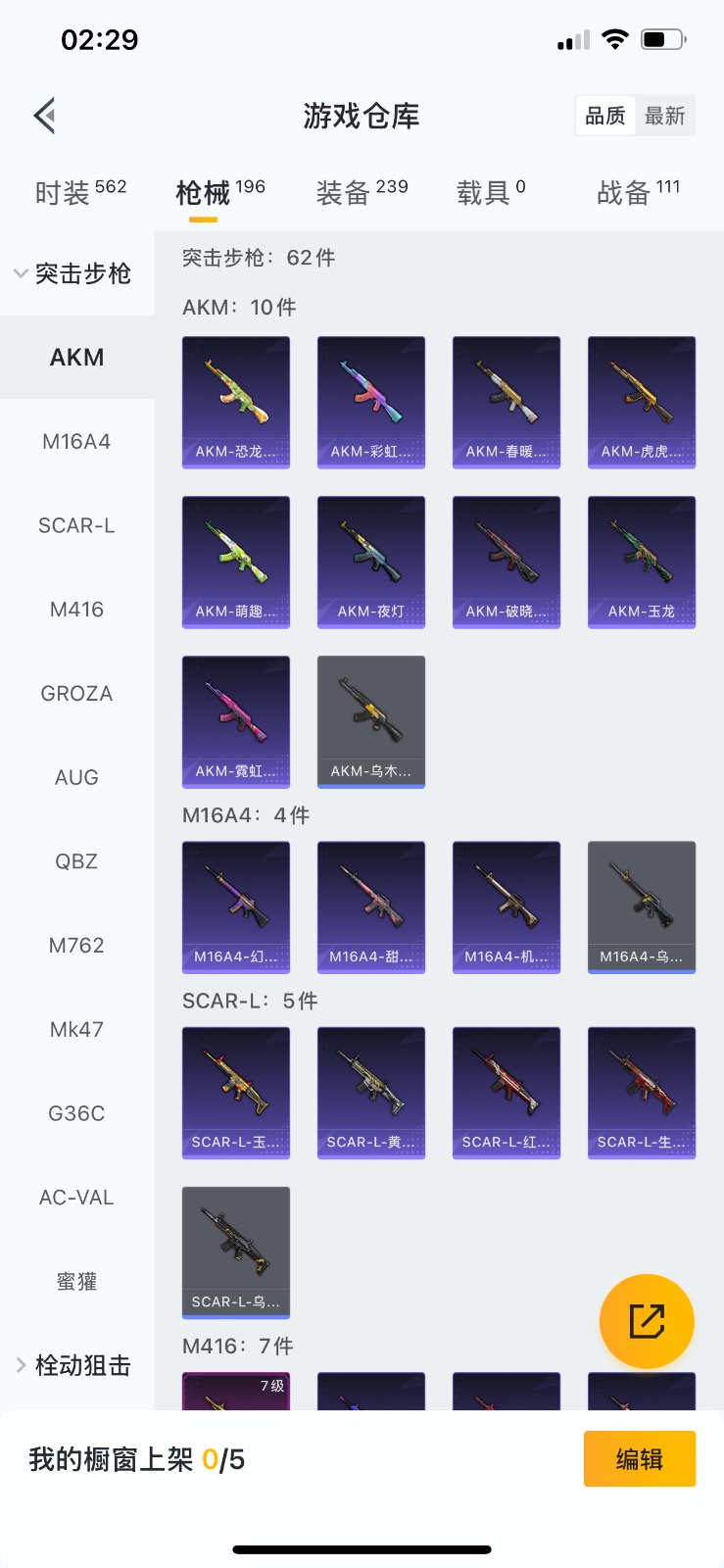Image resolution: width=724 pixels, height=1568 pixels.
Task: Open the M16A4-幻 skin tile
Action: coord(236,906)
